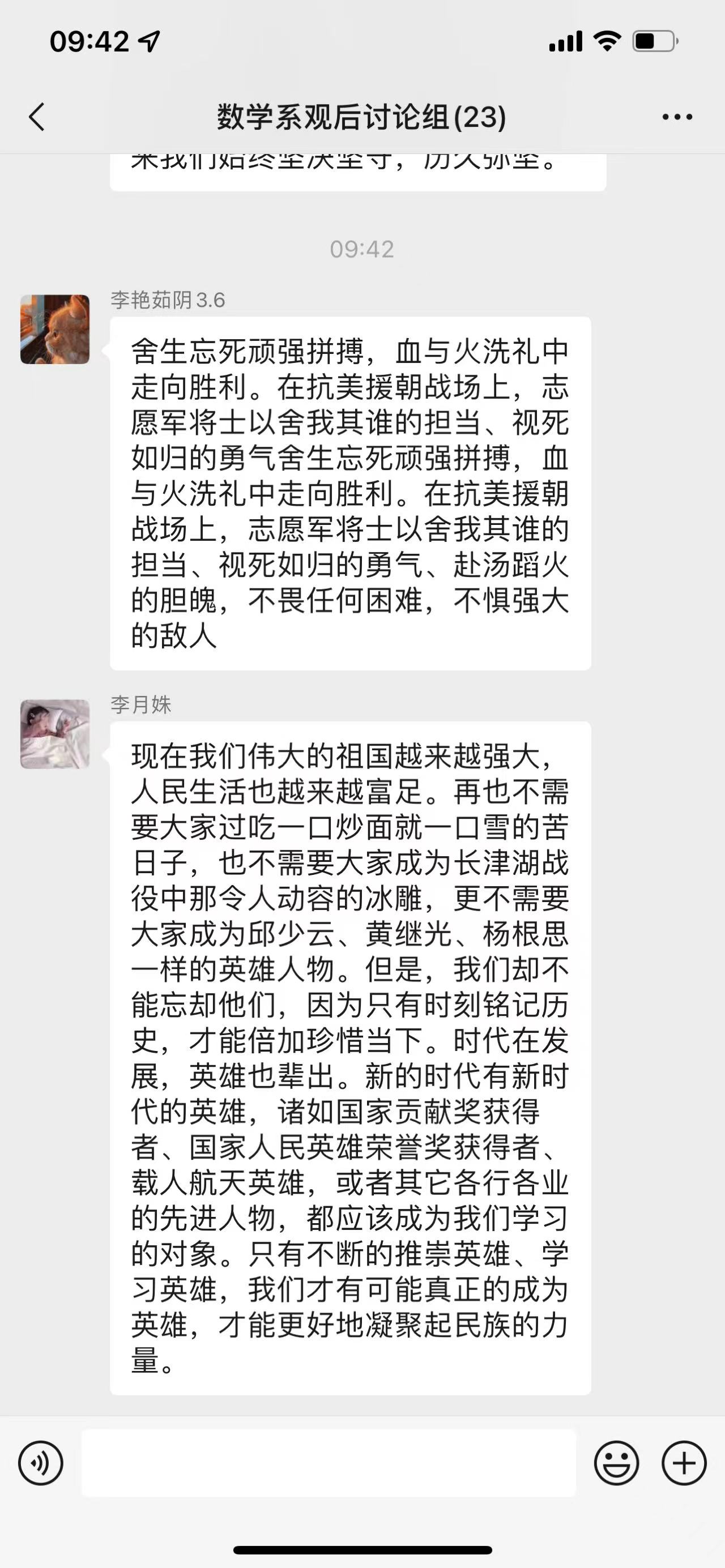Open the plus attachments menu
Screen dimensions: 725x1568
click(684, 1463)
